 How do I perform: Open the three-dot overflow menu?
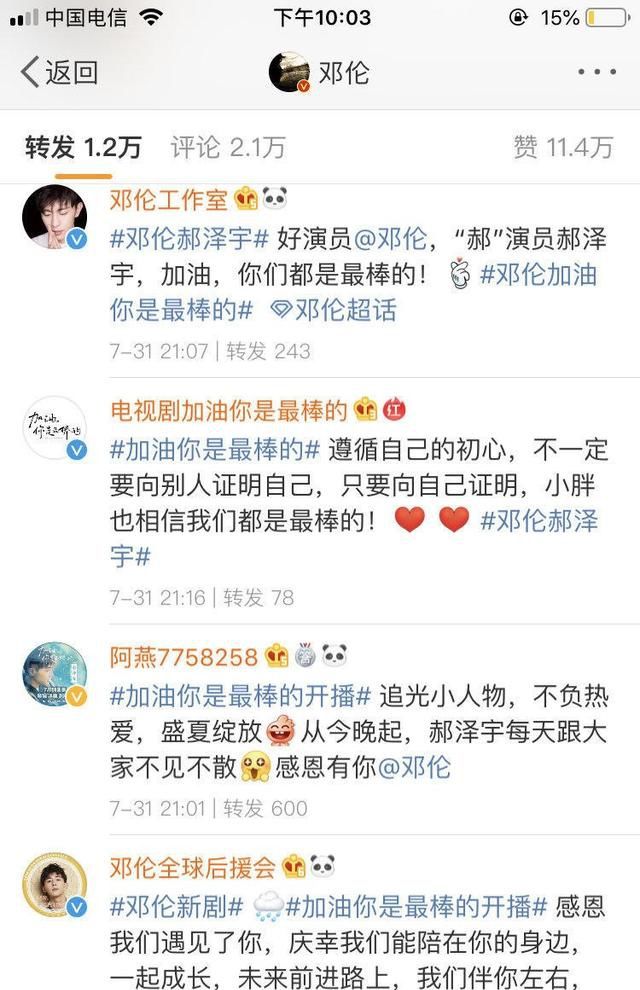click(x=597, y=72)
